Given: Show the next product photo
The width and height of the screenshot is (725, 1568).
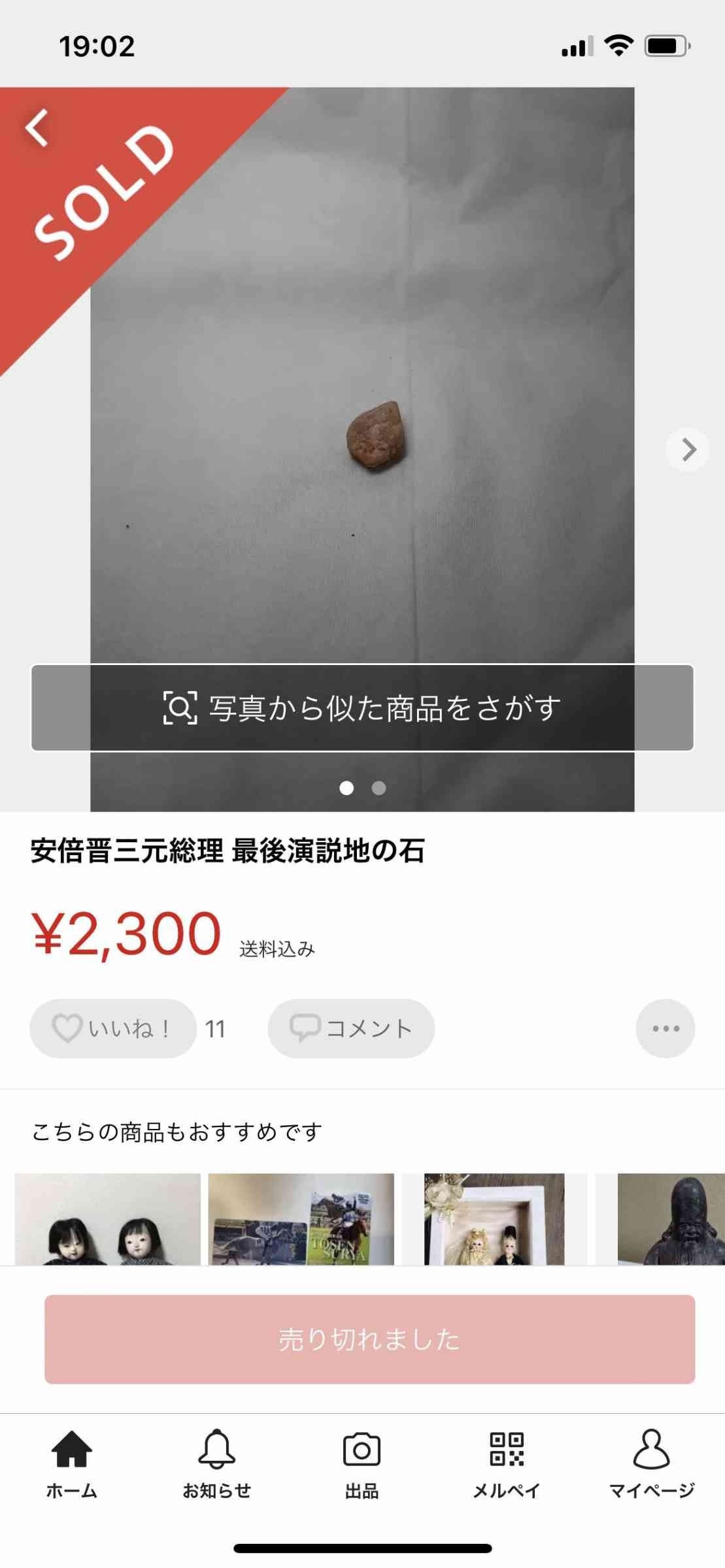Looking at the screenshot, I should pyautogui.click(x=687, y=449).
